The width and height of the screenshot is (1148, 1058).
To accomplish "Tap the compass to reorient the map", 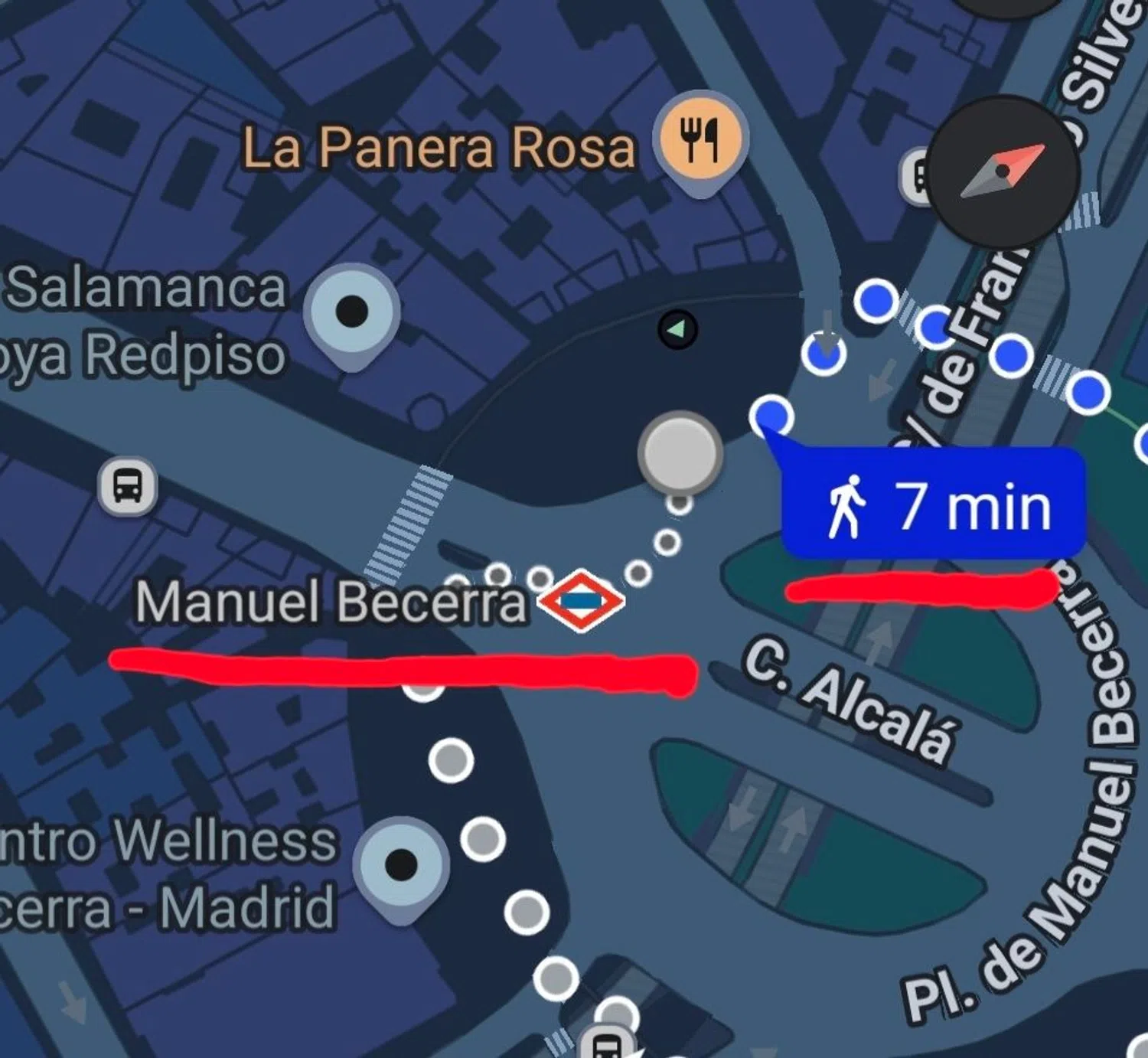I will coord(1003,171).
